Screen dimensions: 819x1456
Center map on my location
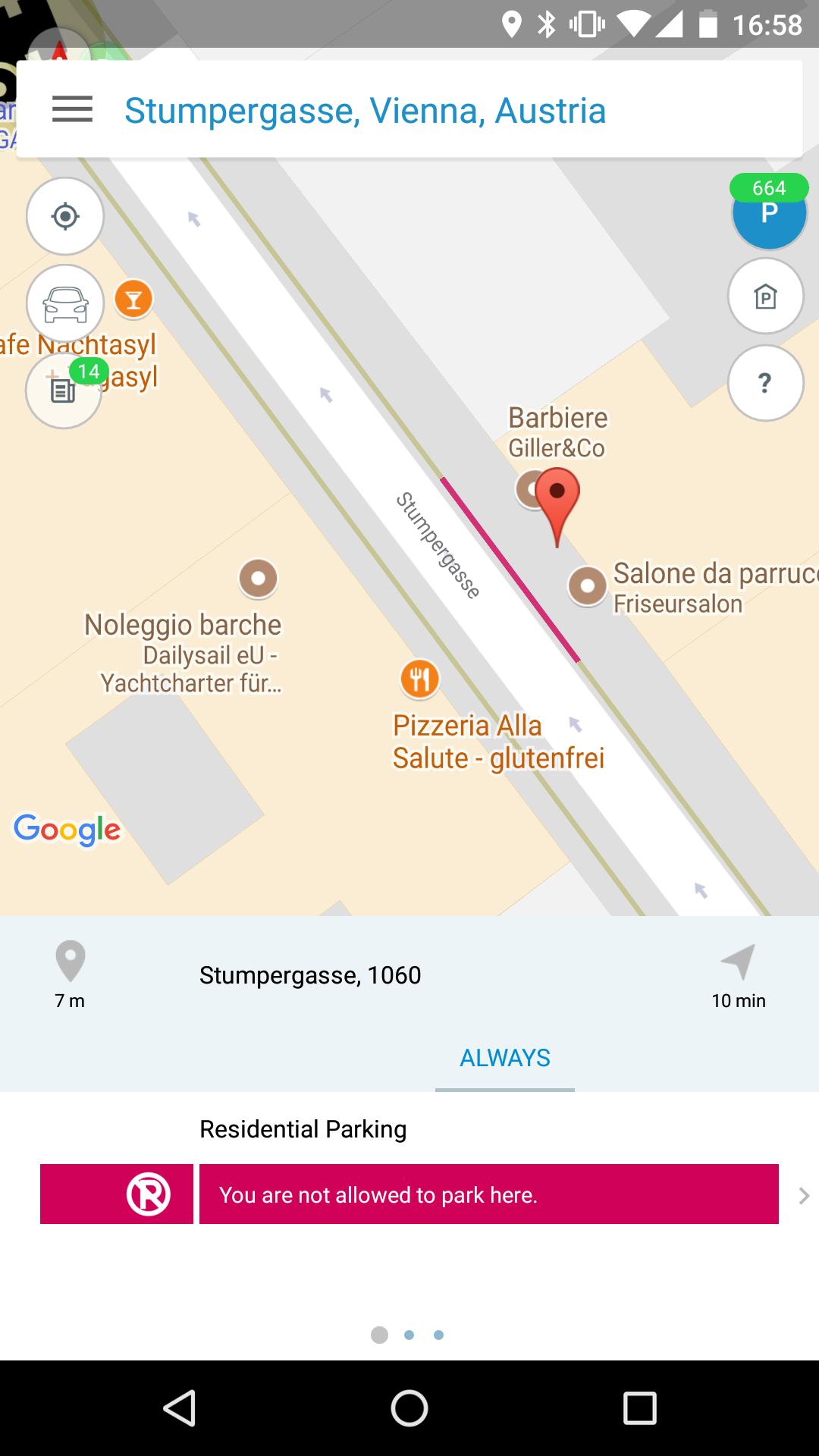point(65,217)
